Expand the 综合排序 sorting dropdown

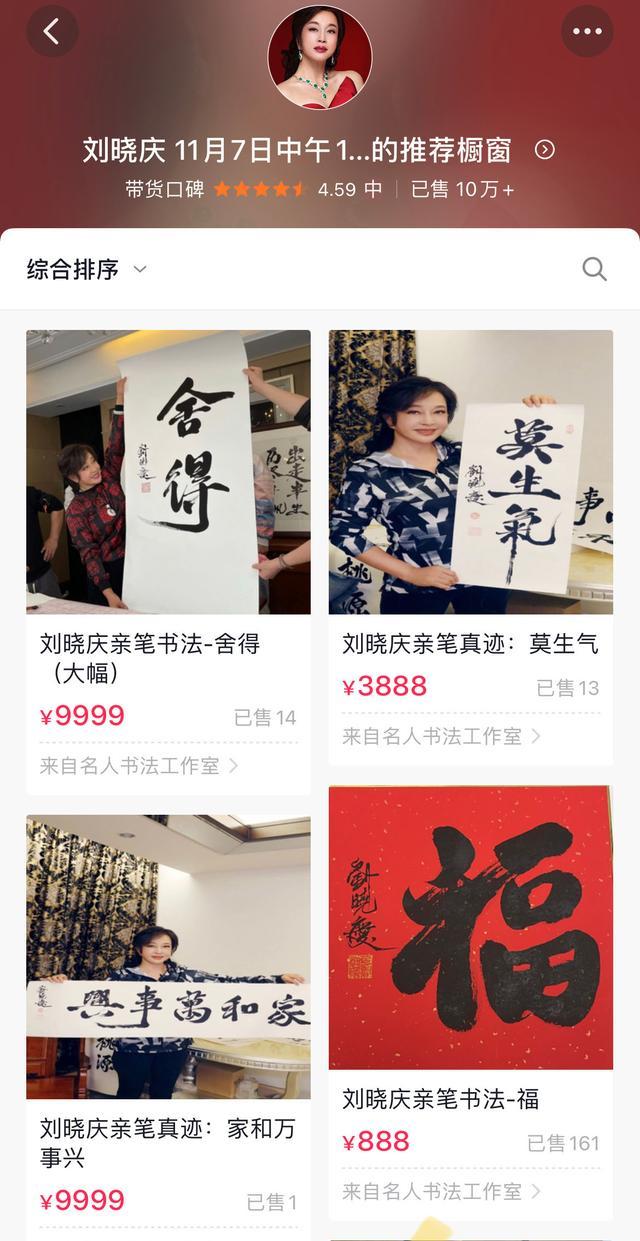coord(87,269)
